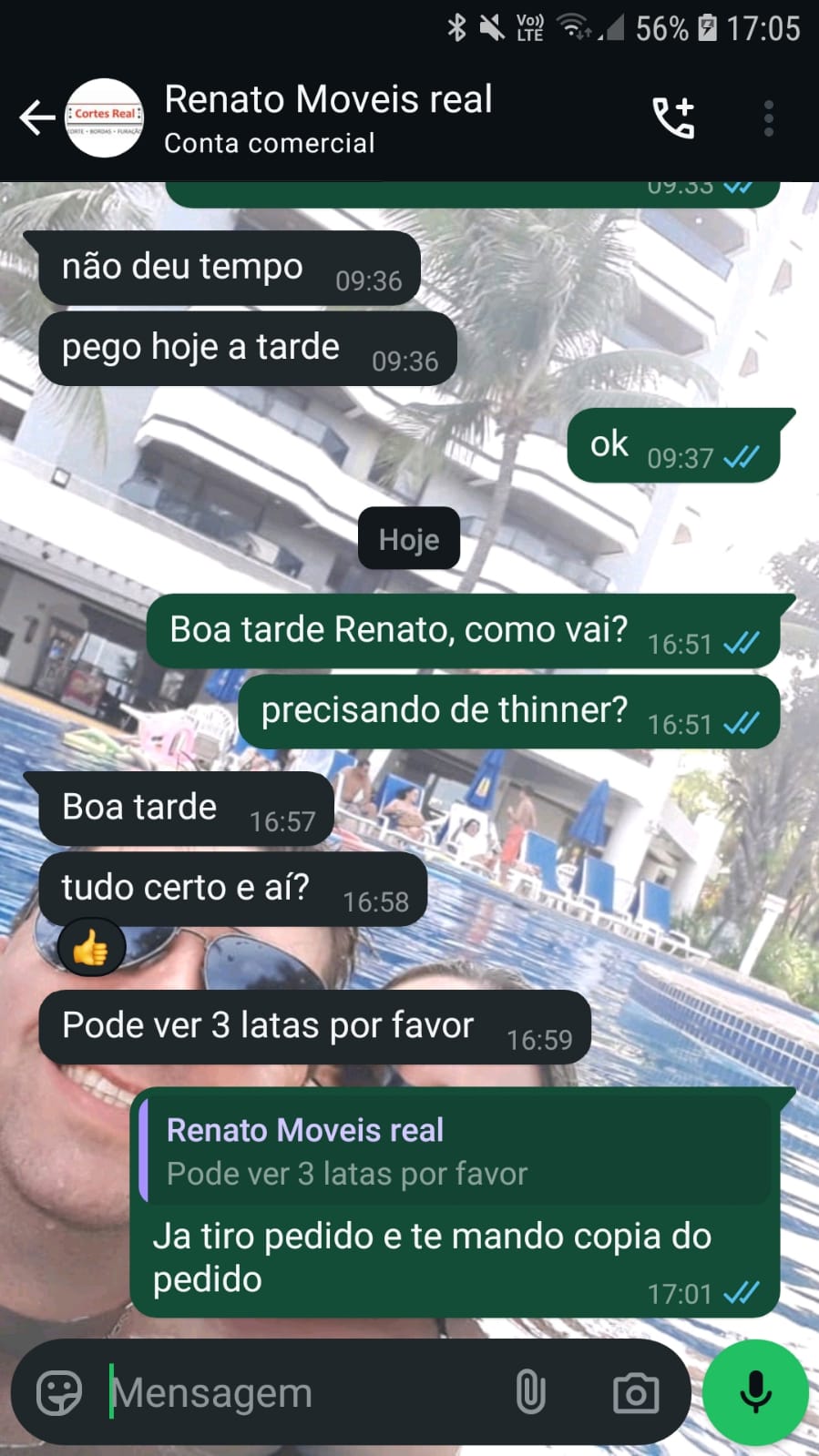Open the camera to send a photo
Viewport: 819px width, 1456px height.
635,1393
